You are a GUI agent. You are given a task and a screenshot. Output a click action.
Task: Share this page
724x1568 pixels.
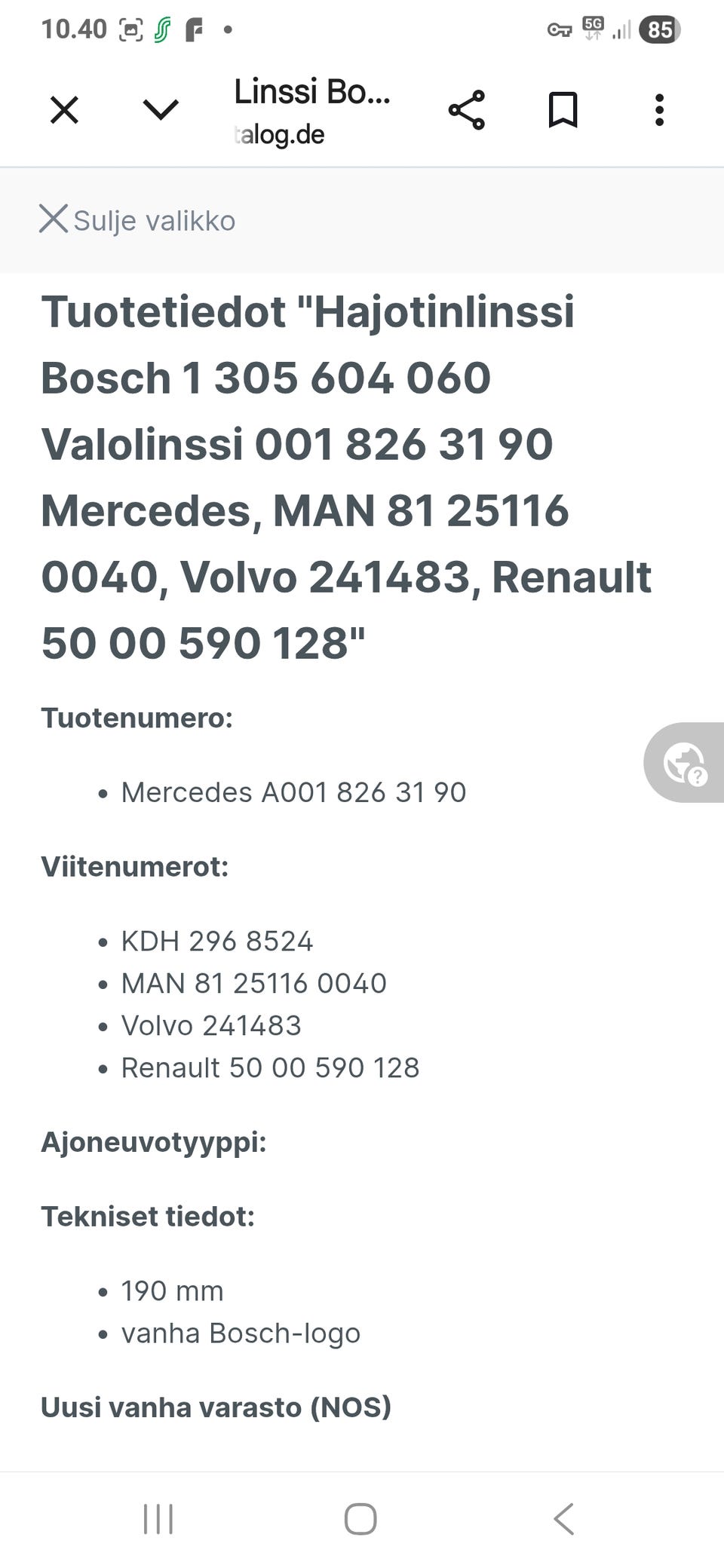pos(467,110)
